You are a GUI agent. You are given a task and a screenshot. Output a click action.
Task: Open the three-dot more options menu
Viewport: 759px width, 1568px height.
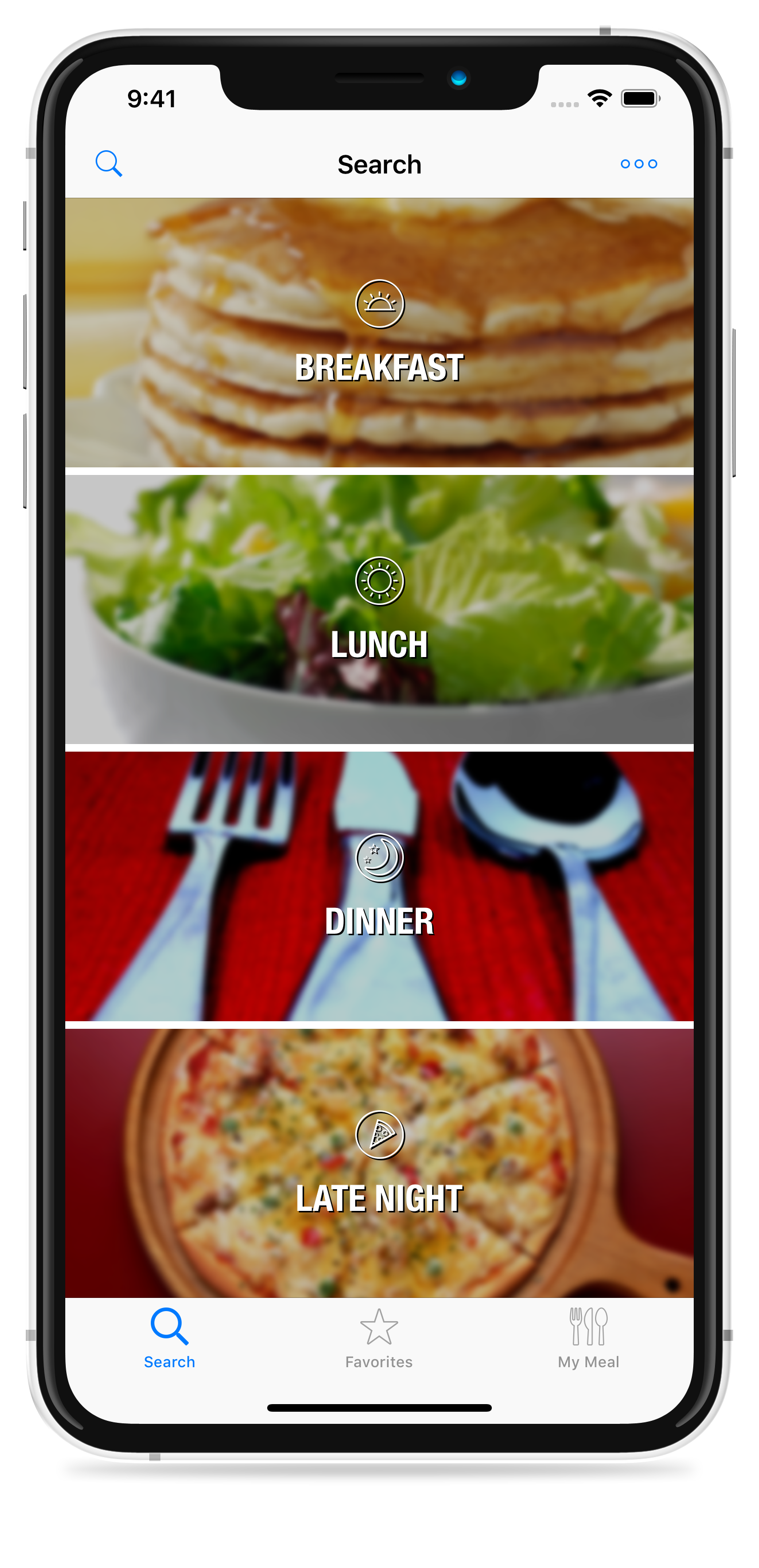pyautogui.click(x=639, y=164)
